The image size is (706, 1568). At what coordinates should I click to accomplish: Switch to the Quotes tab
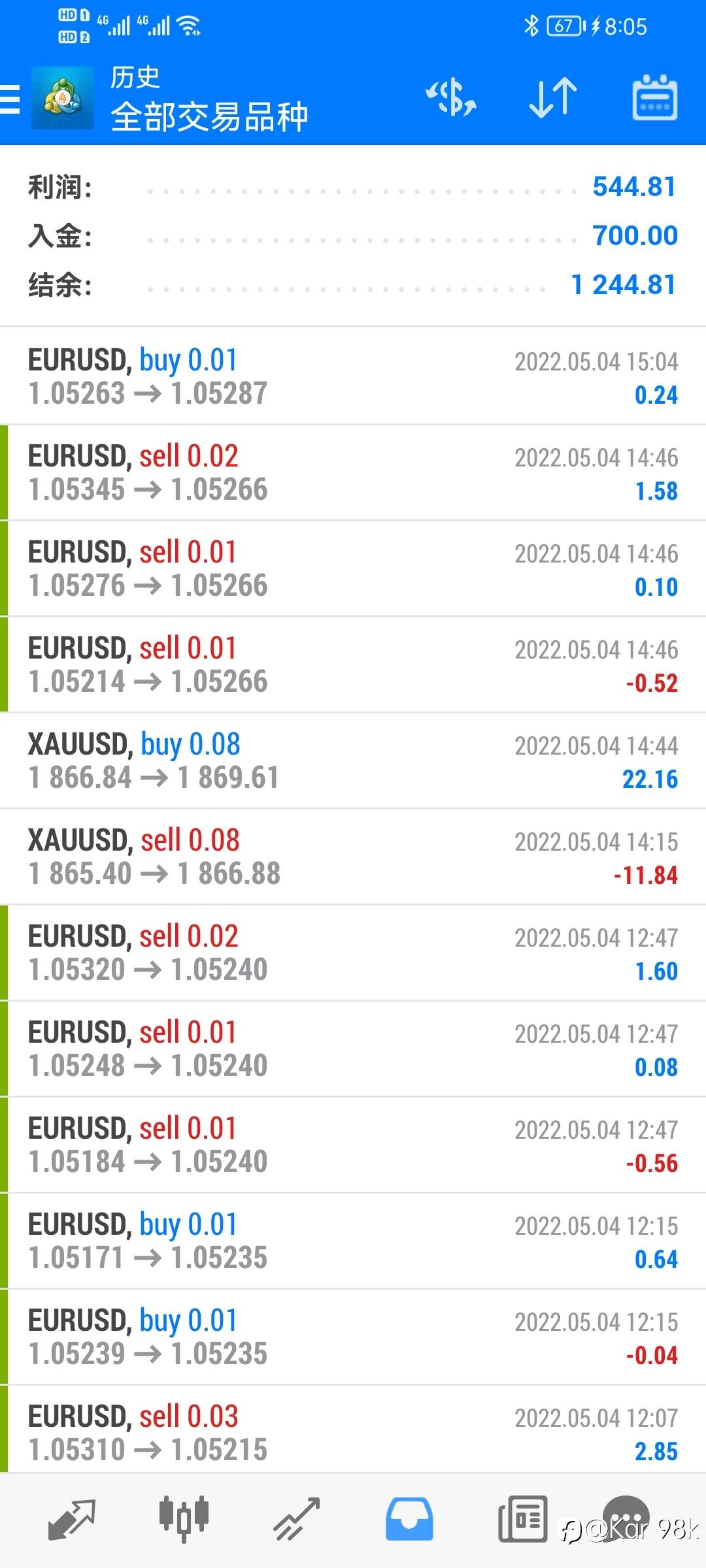click(x=72, y=1518)
